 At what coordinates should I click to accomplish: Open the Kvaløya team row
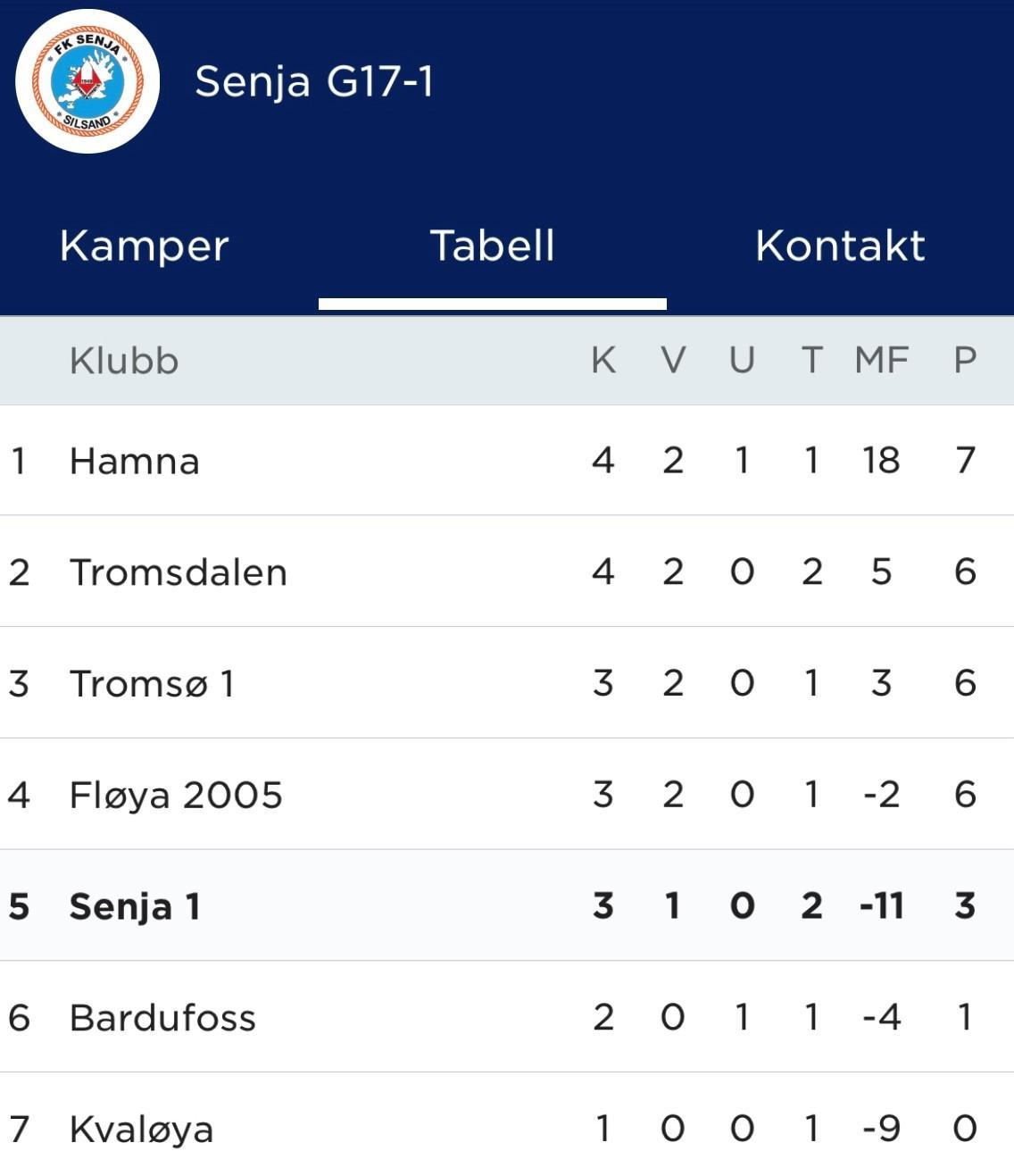(142, 1130)
